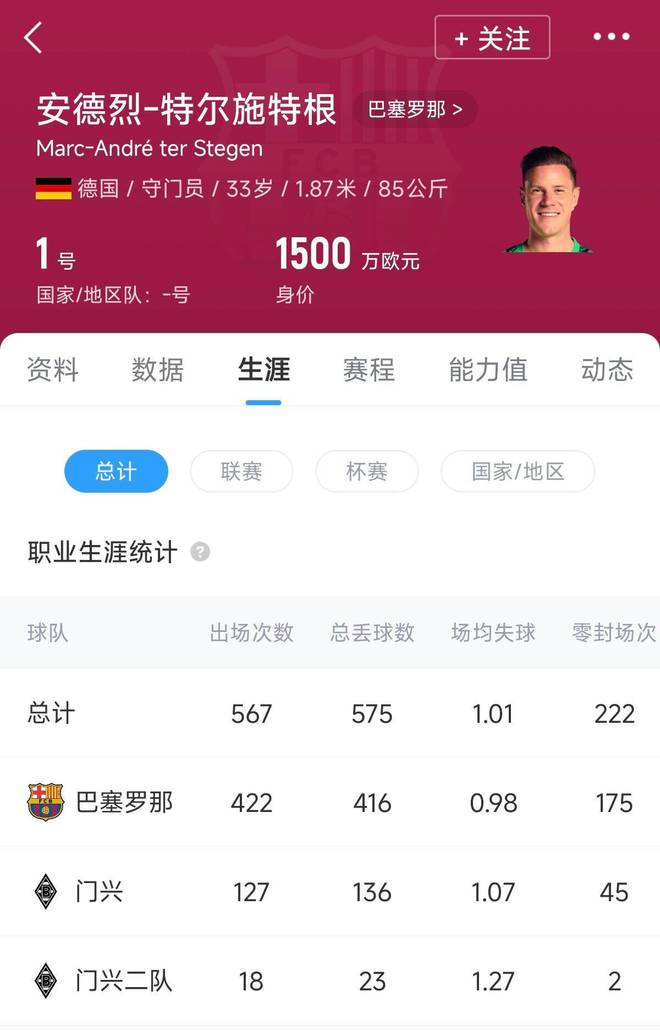The image size is (660, 1030).
Task: View the 能力值 tab
Action: pyautogui.click(x=488, y=370)
